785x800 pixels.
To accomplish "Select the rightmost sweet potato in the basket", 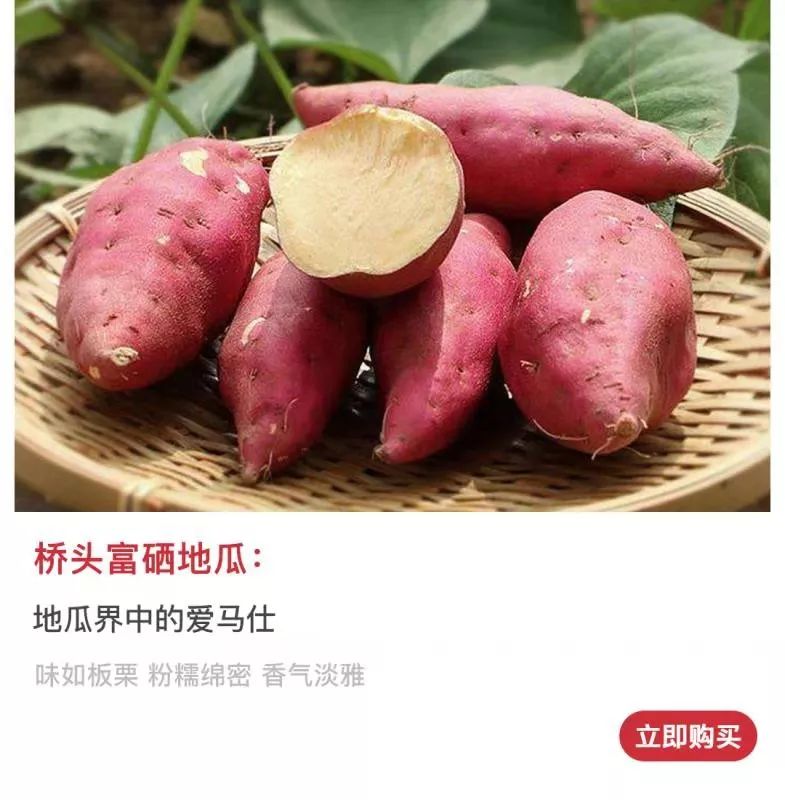I will pos(600,320).
